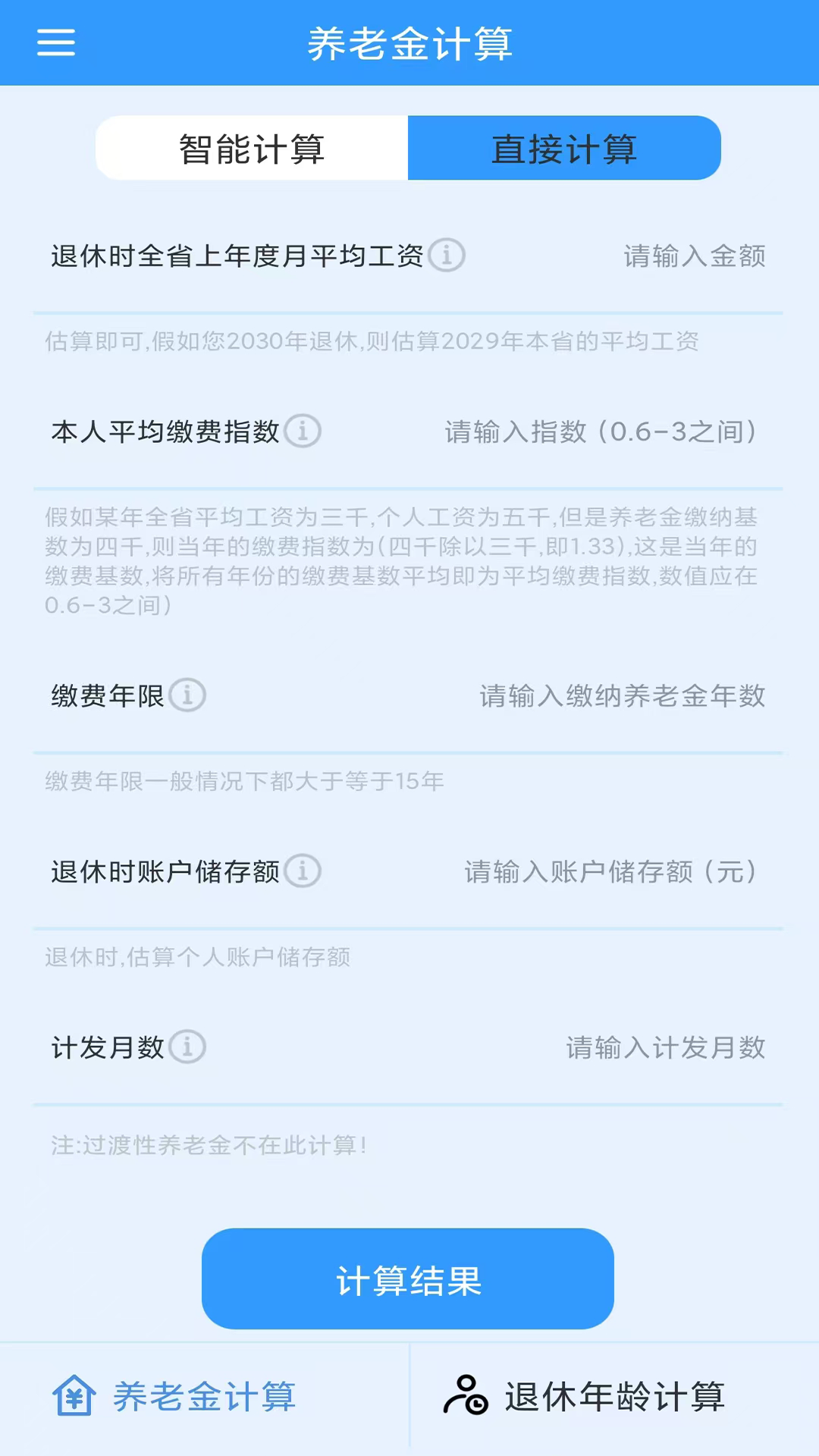View info tooltip for 退休时全省上年度月平均工资
Screen dimensions: 819x1456
pos(447,256)
